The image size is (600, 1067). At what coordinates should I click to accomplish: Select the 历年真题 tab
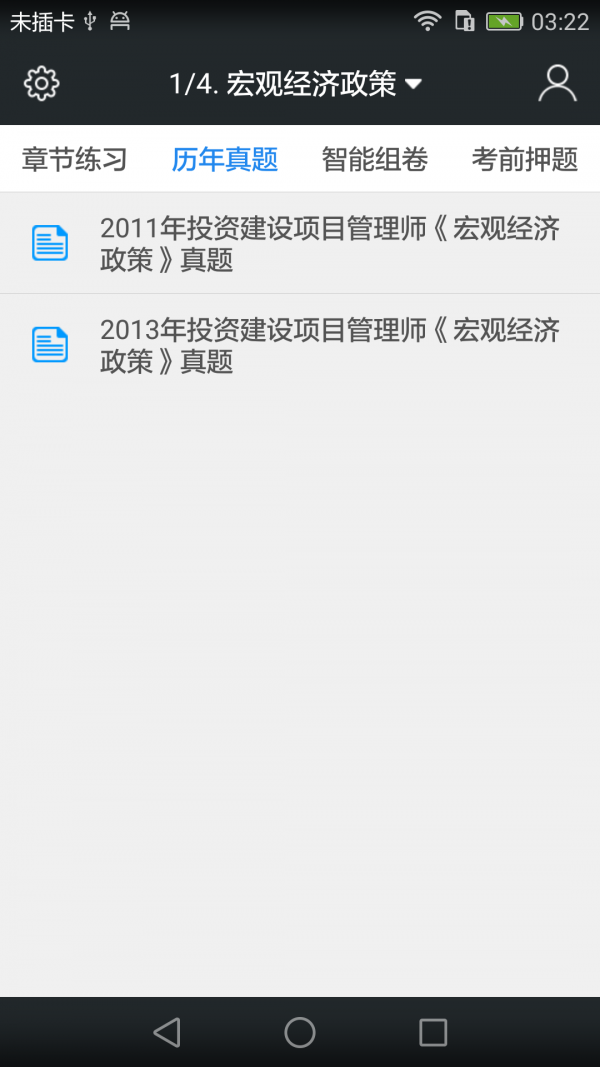(225, 159)
